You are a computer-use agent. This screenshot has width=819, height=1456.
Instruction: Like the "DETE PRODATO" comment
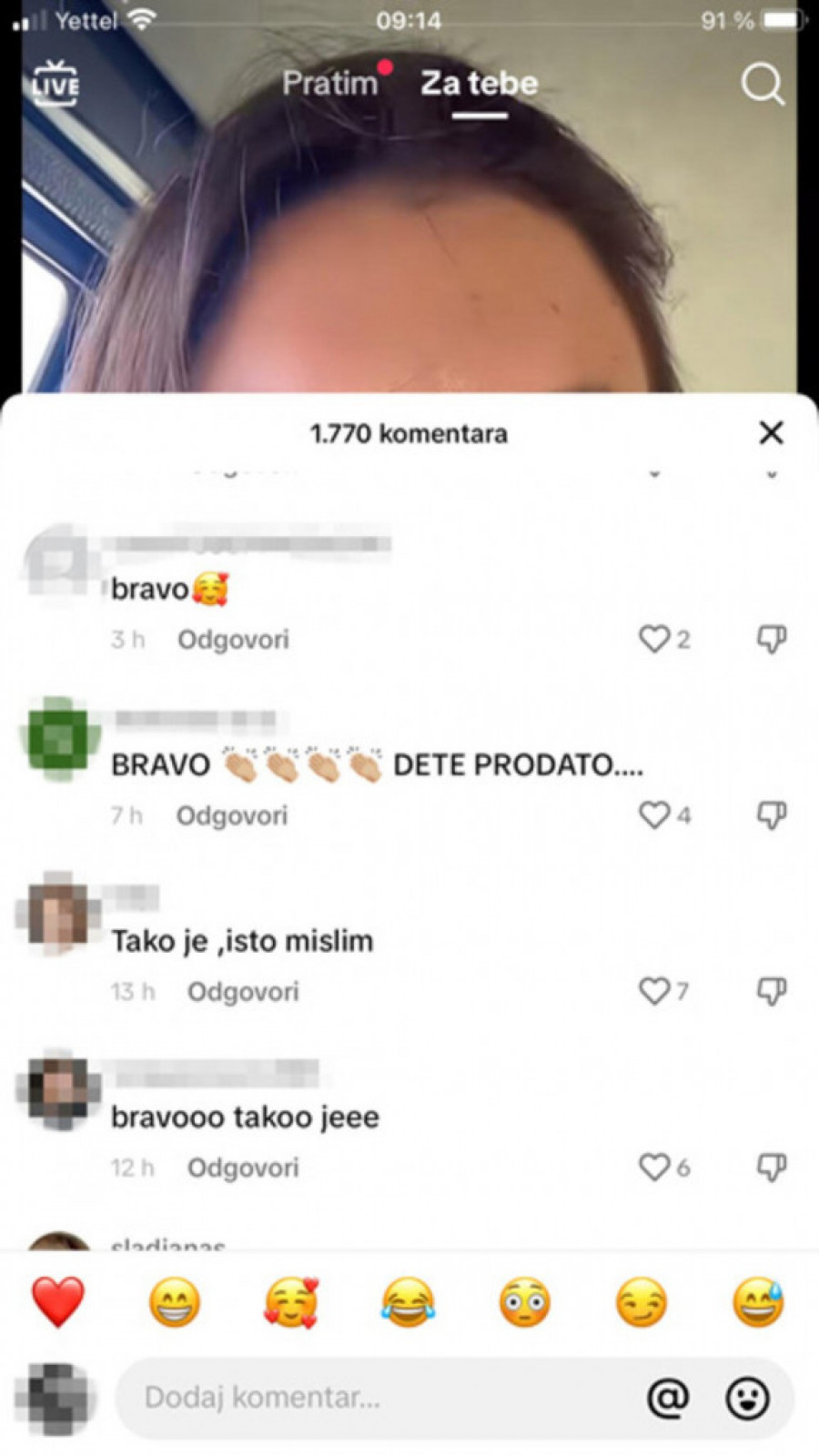click(654, 814)
